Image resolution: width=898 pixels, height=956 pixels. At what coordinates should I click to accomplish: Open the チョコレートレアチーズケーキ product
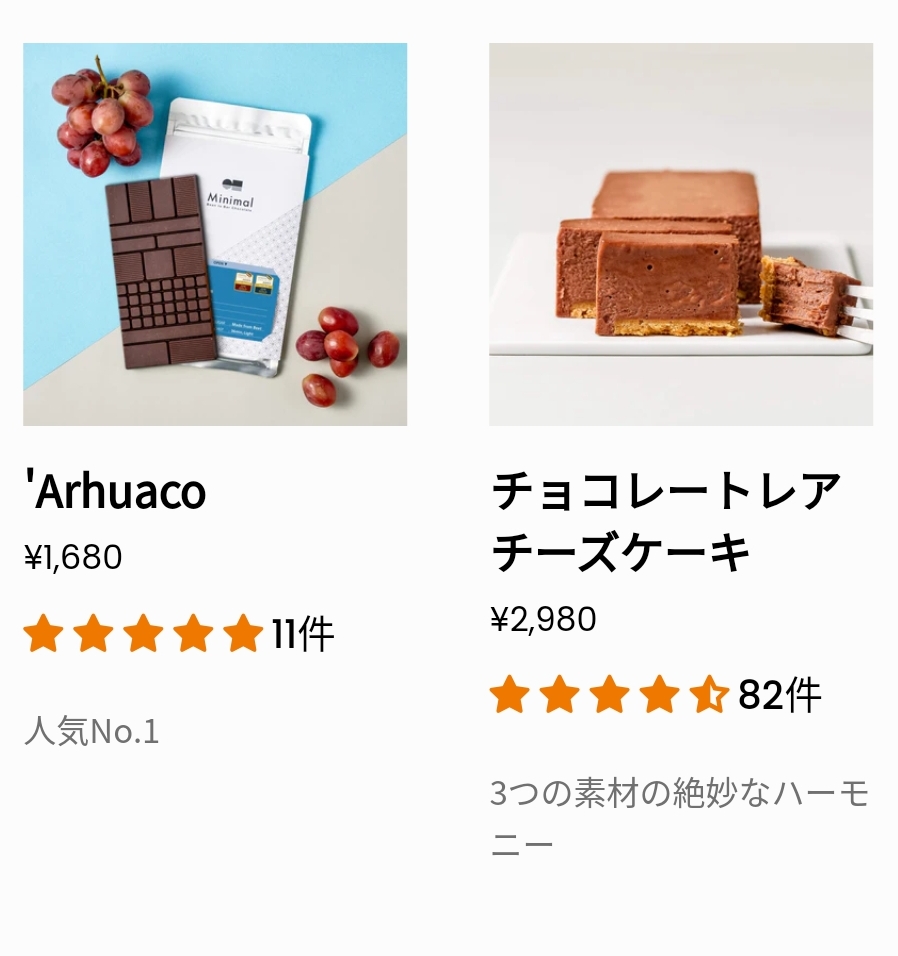point(680,235)
